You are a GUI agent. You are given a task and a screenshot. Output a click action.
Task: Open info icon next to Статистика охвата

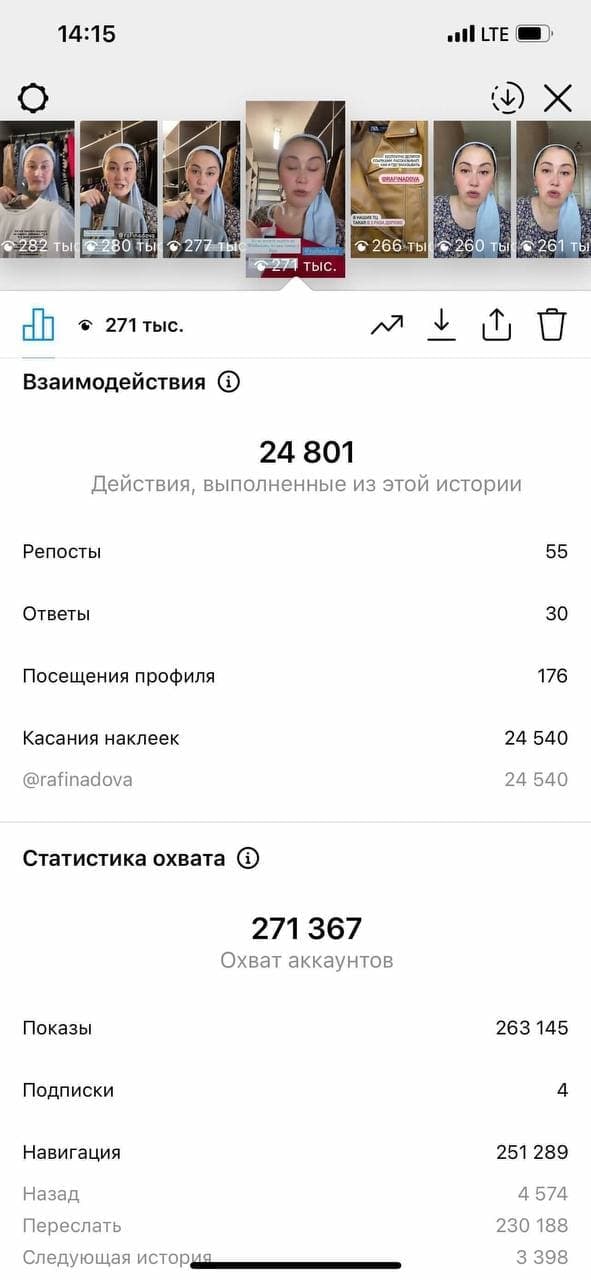pyautogui.click(x=248, y=858)
